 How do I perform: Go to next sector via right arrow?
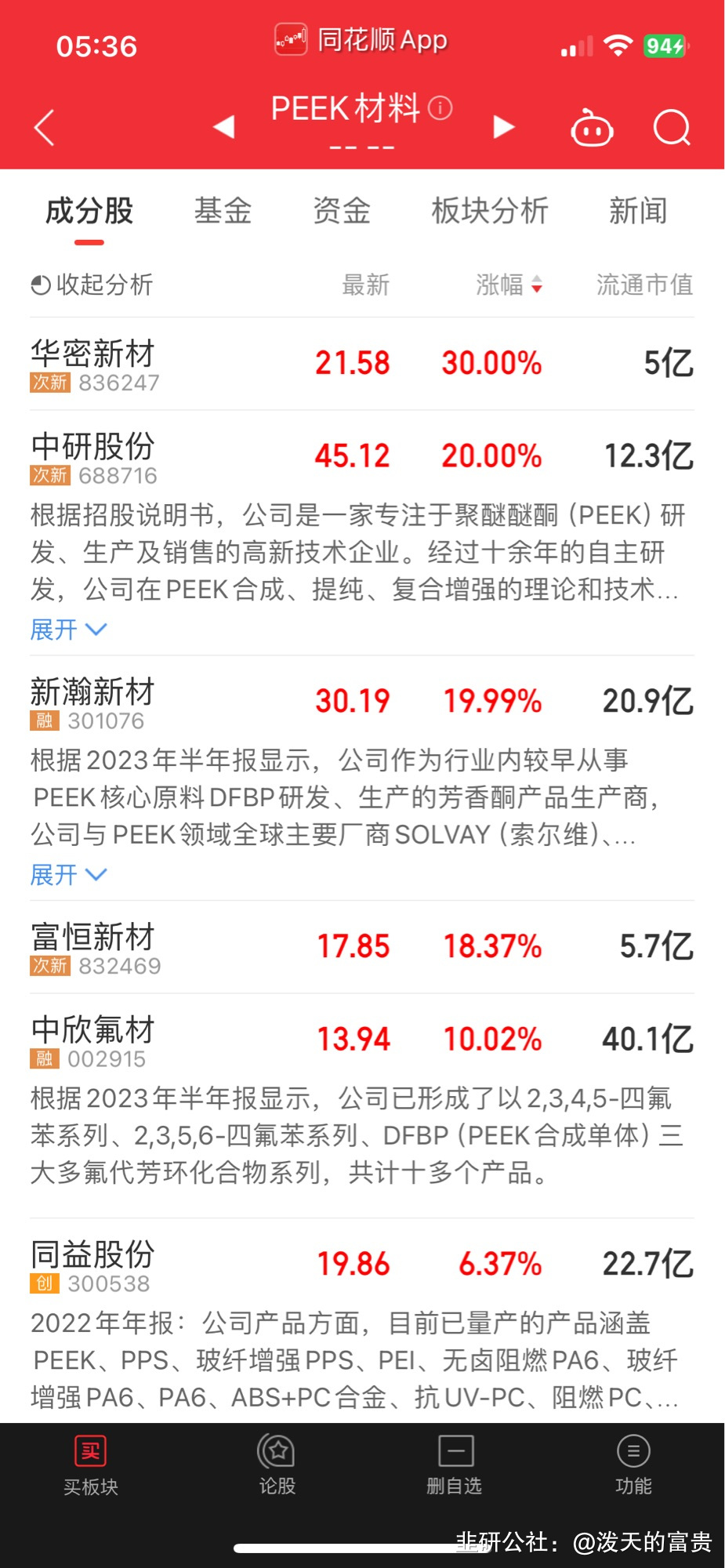click(x=504, y=127)
